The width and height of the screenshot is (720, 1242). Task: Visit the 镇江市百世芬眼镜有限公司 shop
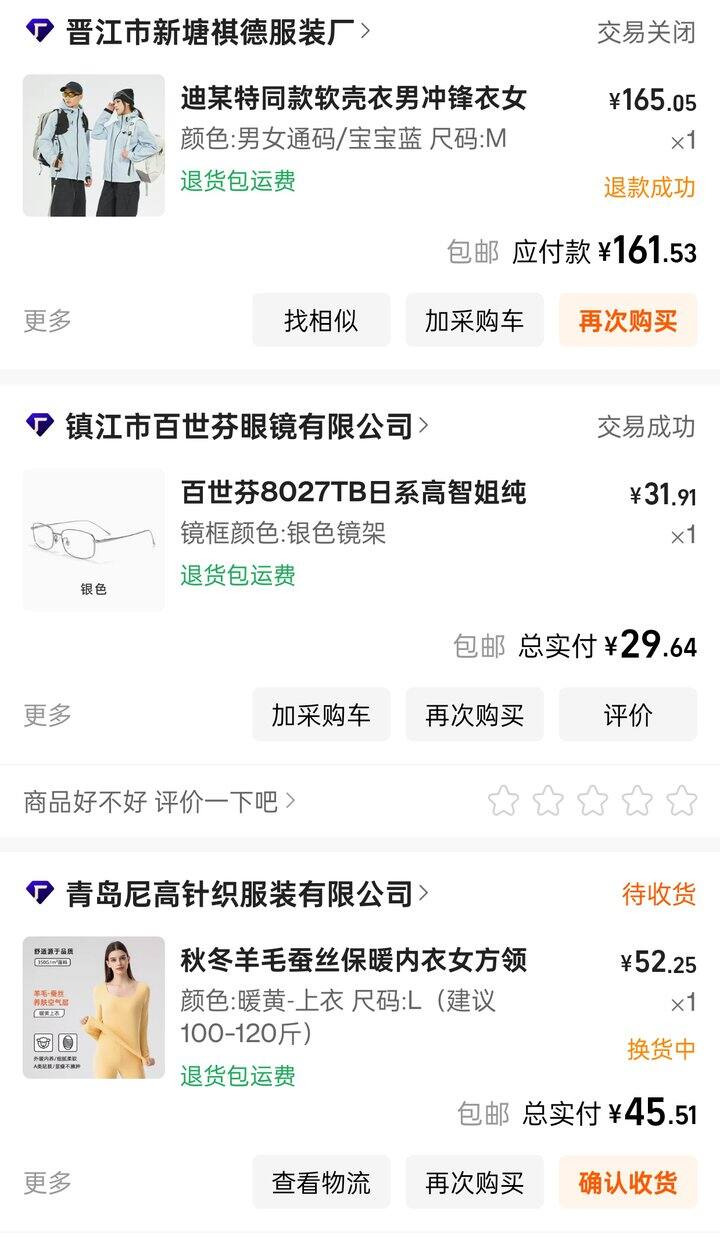[x=238, y=426]
